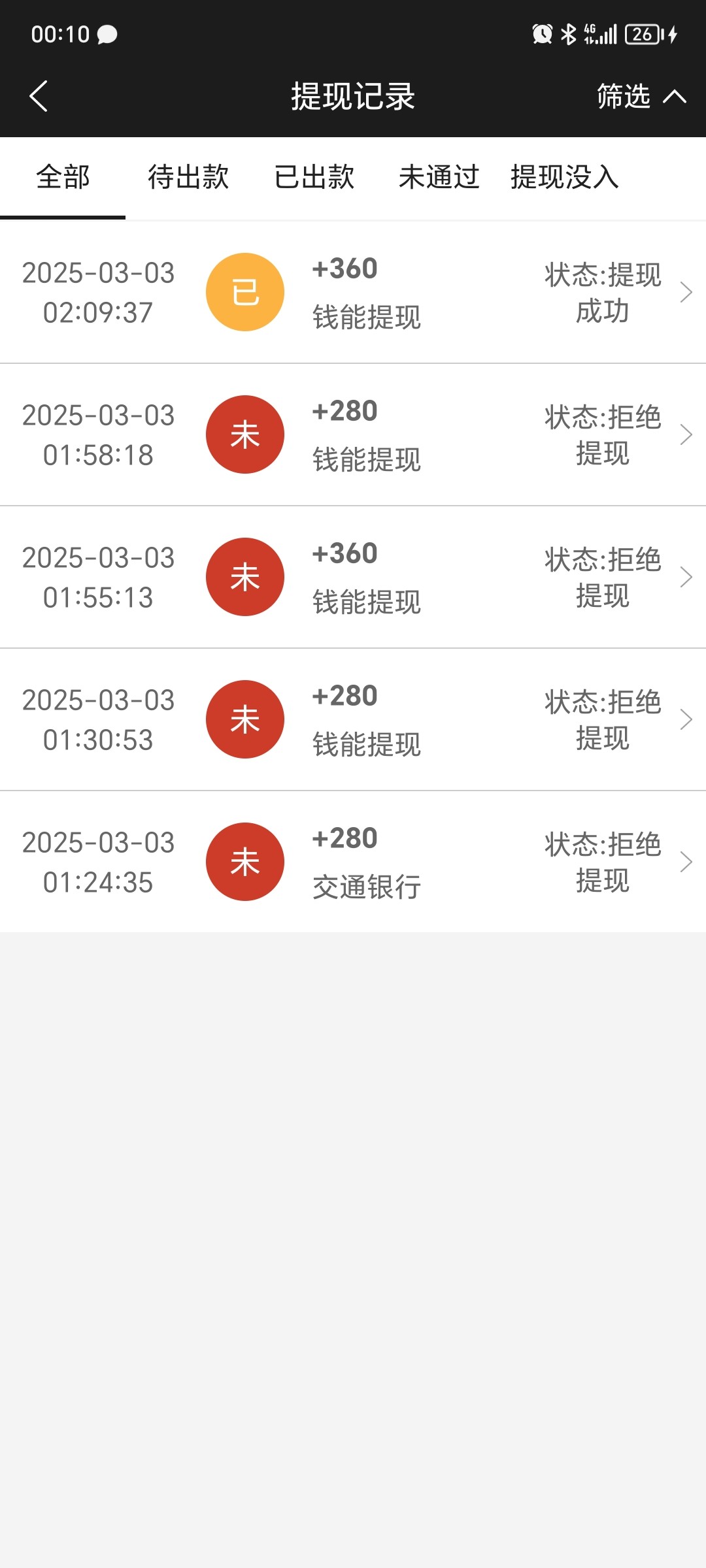Switch to the 待出款 tab
706x1568 pixels.
point(188,178)
